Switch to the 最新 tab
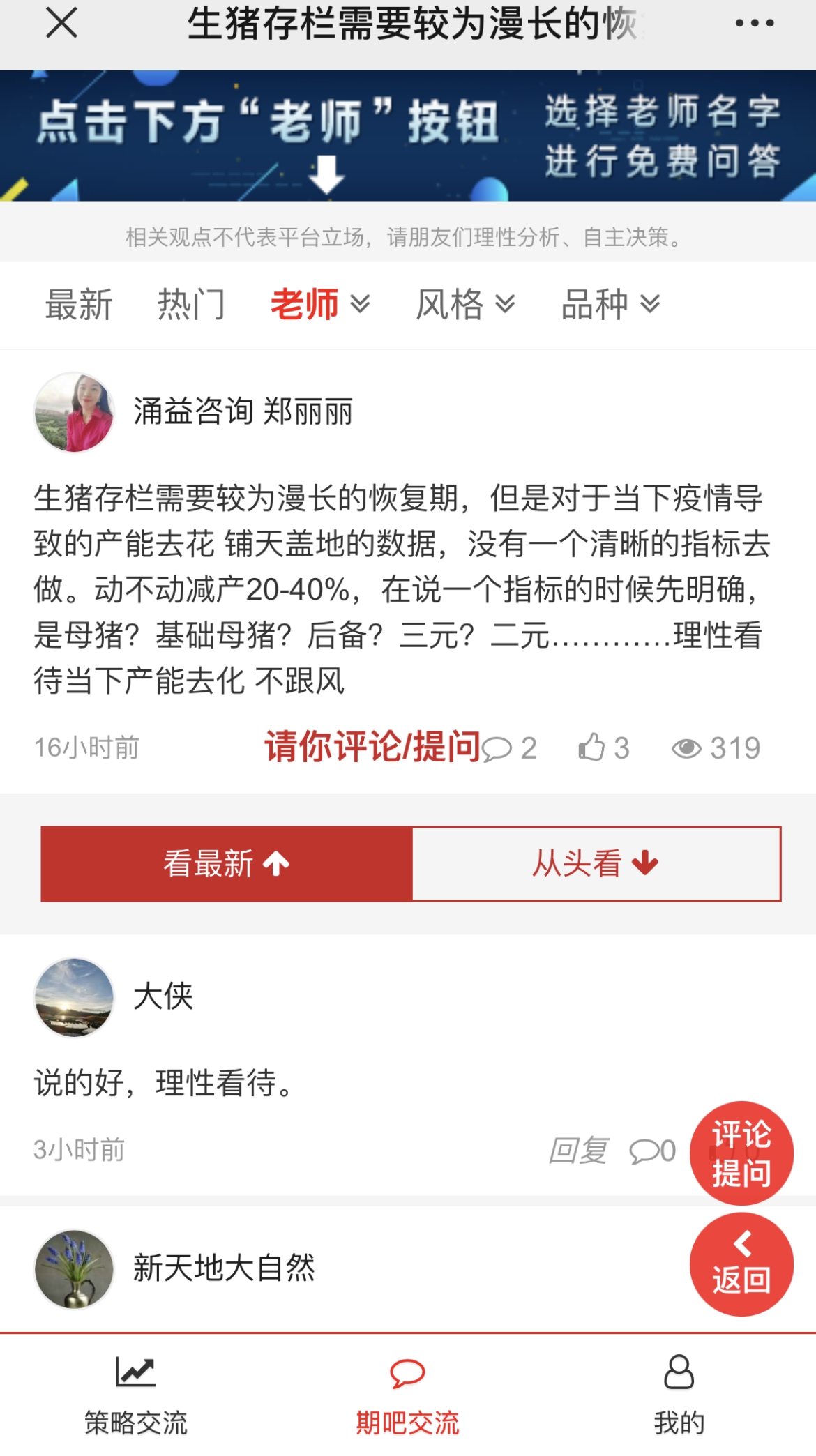816x1456 pixels. pyautogui.click(x=79, y=305)
